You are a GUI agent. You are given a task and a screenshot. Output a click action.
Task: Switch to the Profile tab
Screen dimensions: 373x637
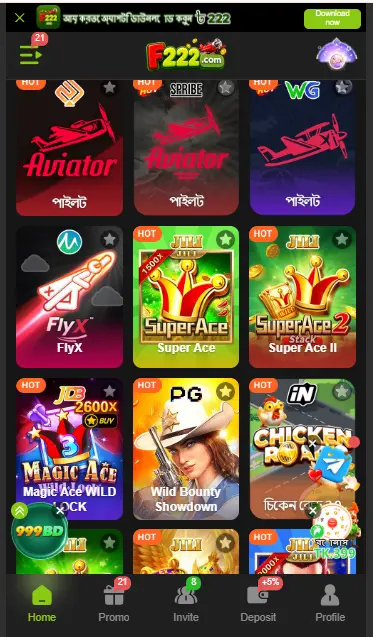330,604
